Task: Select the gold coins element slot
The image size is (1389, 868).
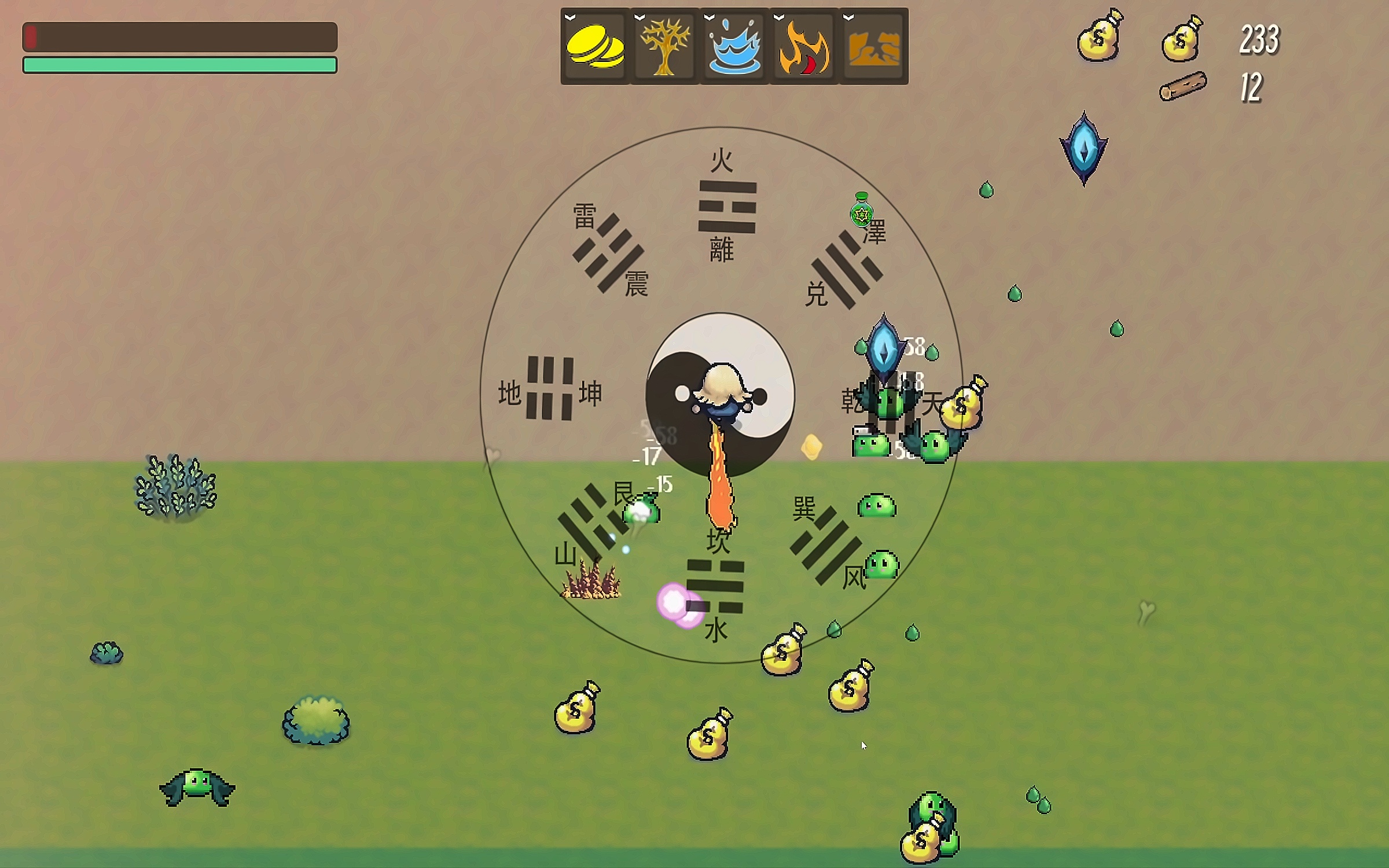Action: (x=595, y=47)
